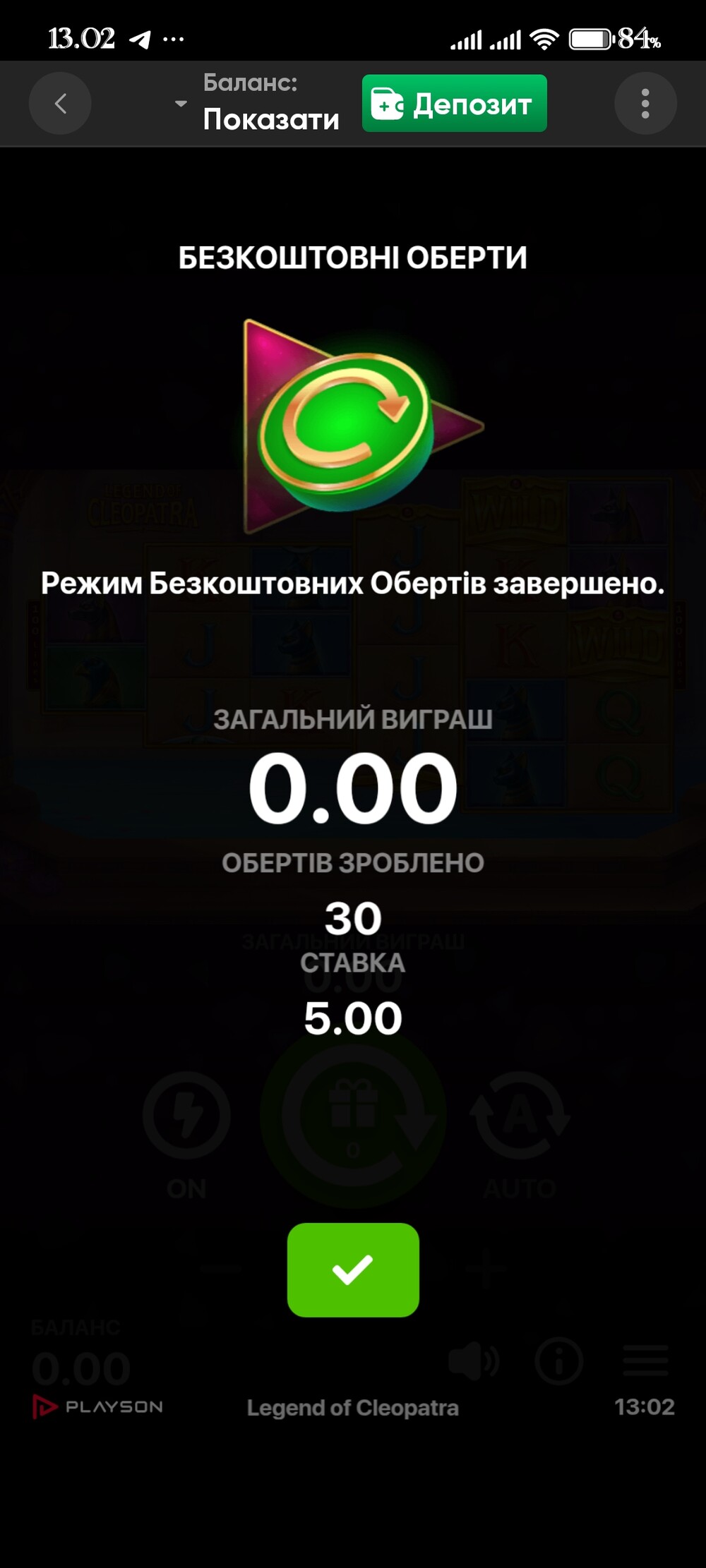The image size is (706, 1568).
Task: Confirm with the green checkmark button
Action: pyautogui.click(x=353, y=1270)
